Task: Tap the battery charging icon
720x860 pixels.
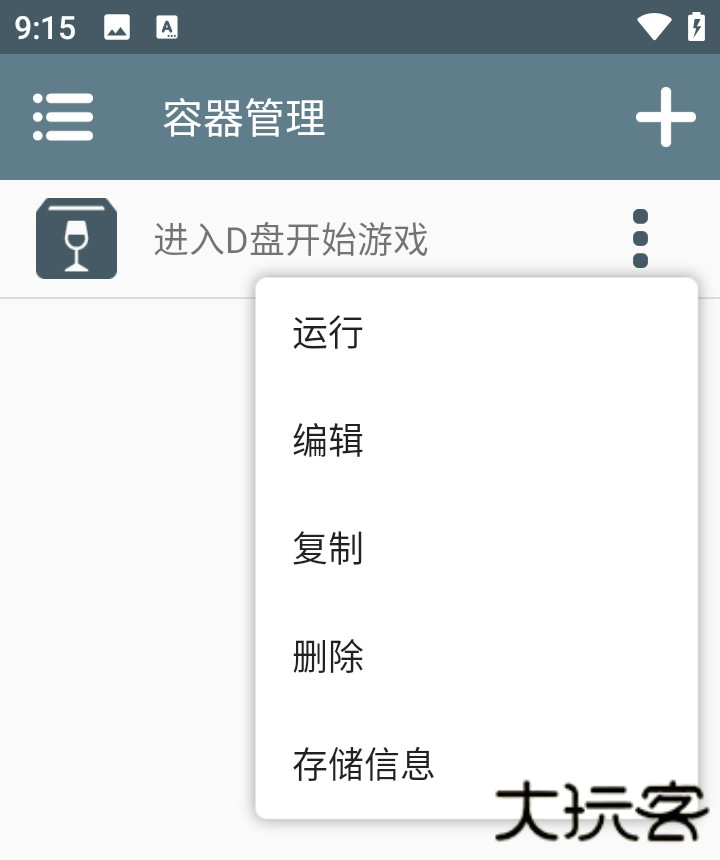Action: pyautogui.click(x=696, y=28)
